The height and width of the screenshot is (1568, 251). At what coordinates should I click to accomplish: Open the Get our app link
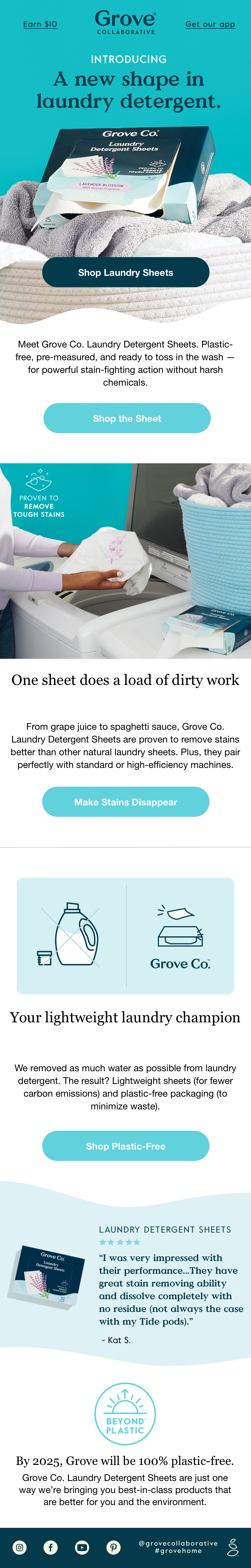[x=210, y=24]
